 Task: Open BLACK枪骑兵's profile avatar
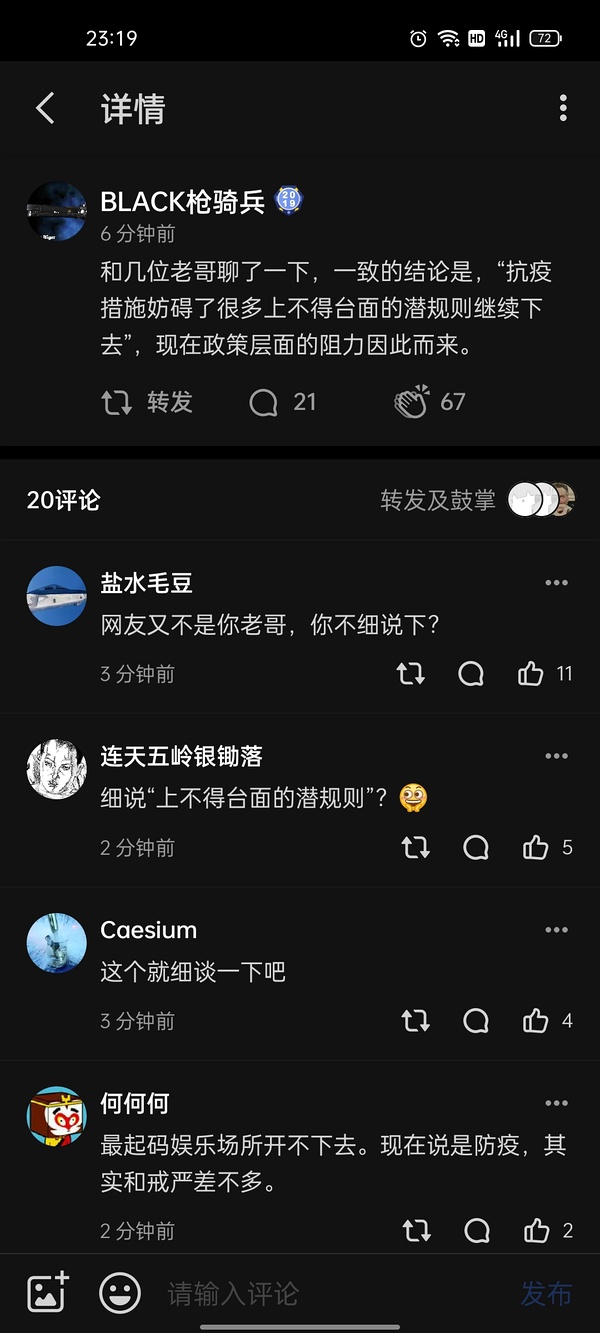pyautogui.click(x=56, y=212)
